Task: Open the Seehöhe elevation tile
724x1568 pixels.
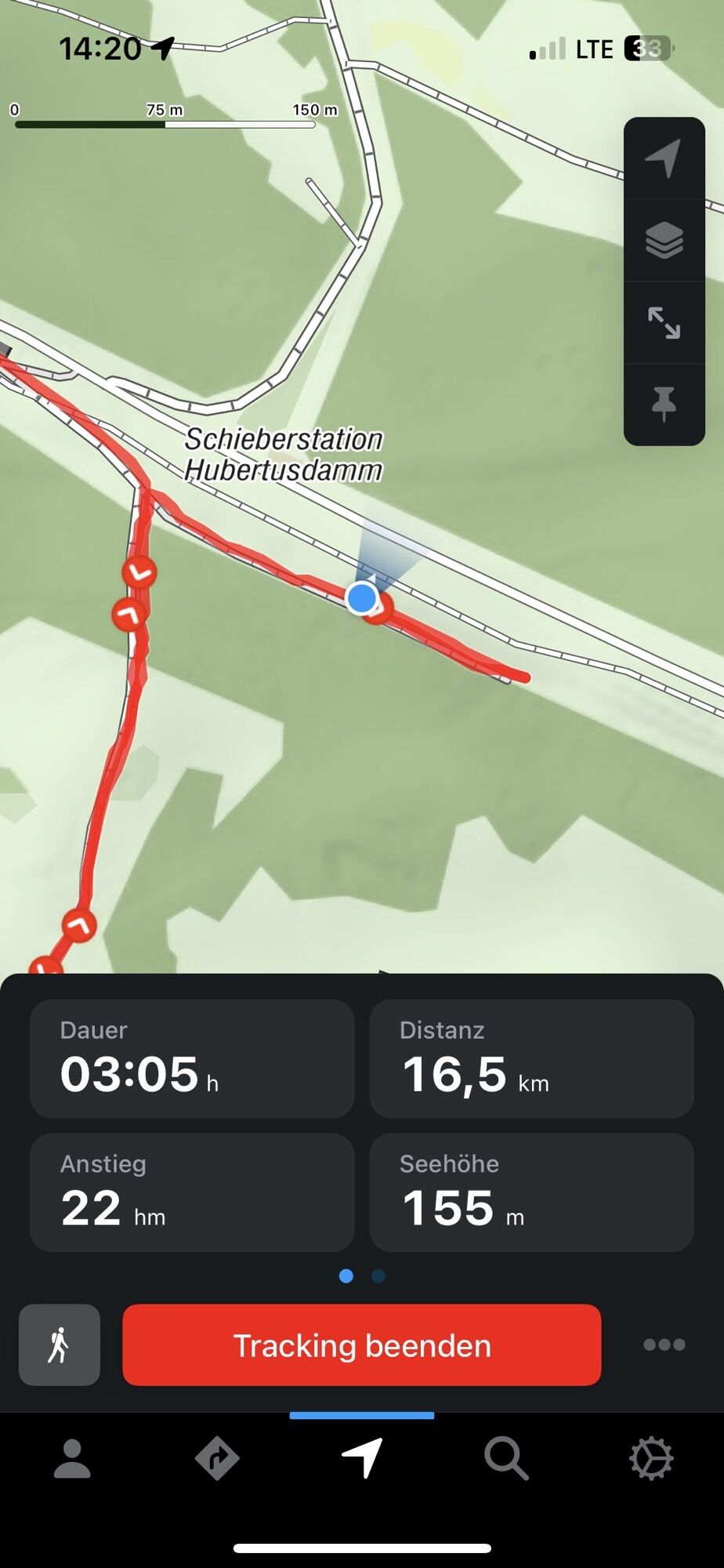Action: click(531, 1192)
